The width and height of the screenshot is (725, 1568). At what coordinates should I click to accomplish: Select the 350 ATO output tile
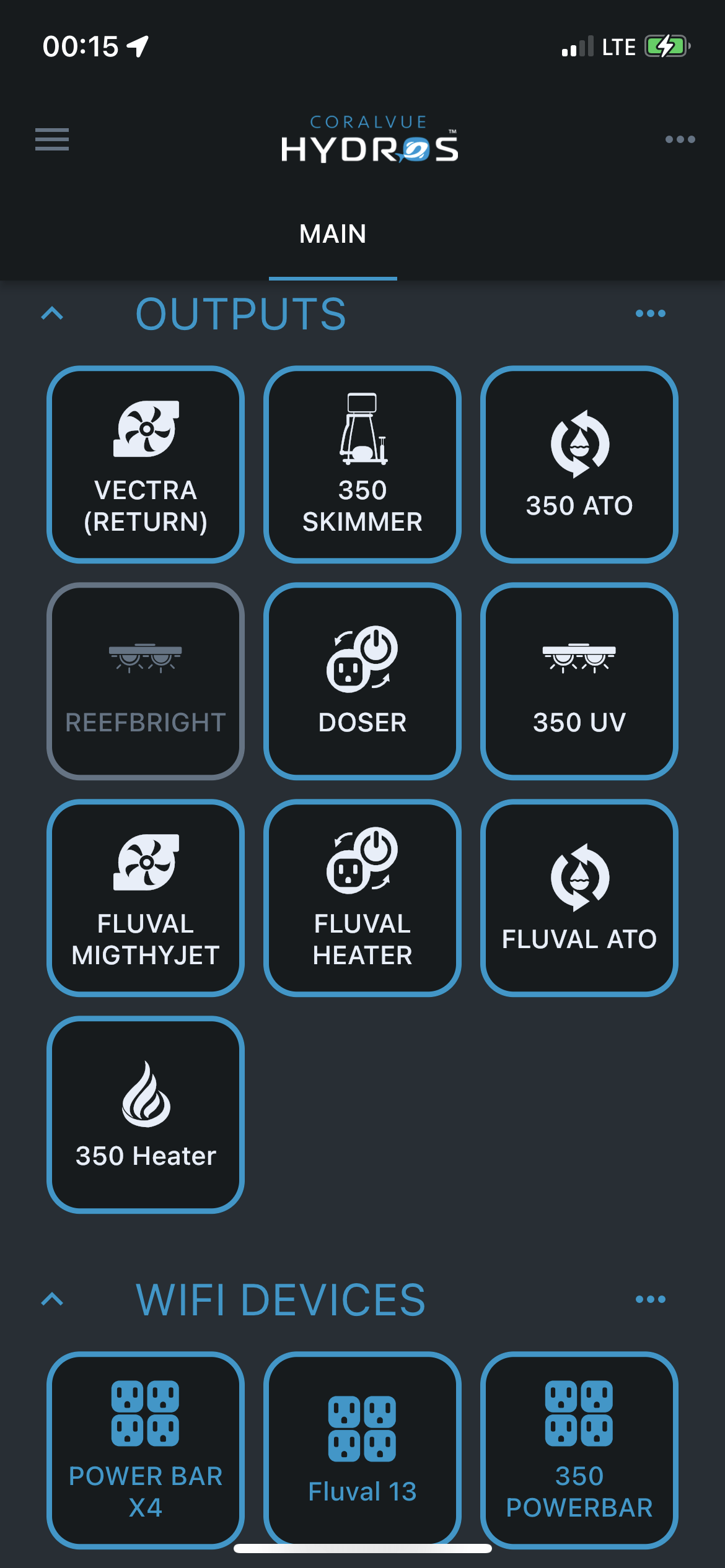579,464
